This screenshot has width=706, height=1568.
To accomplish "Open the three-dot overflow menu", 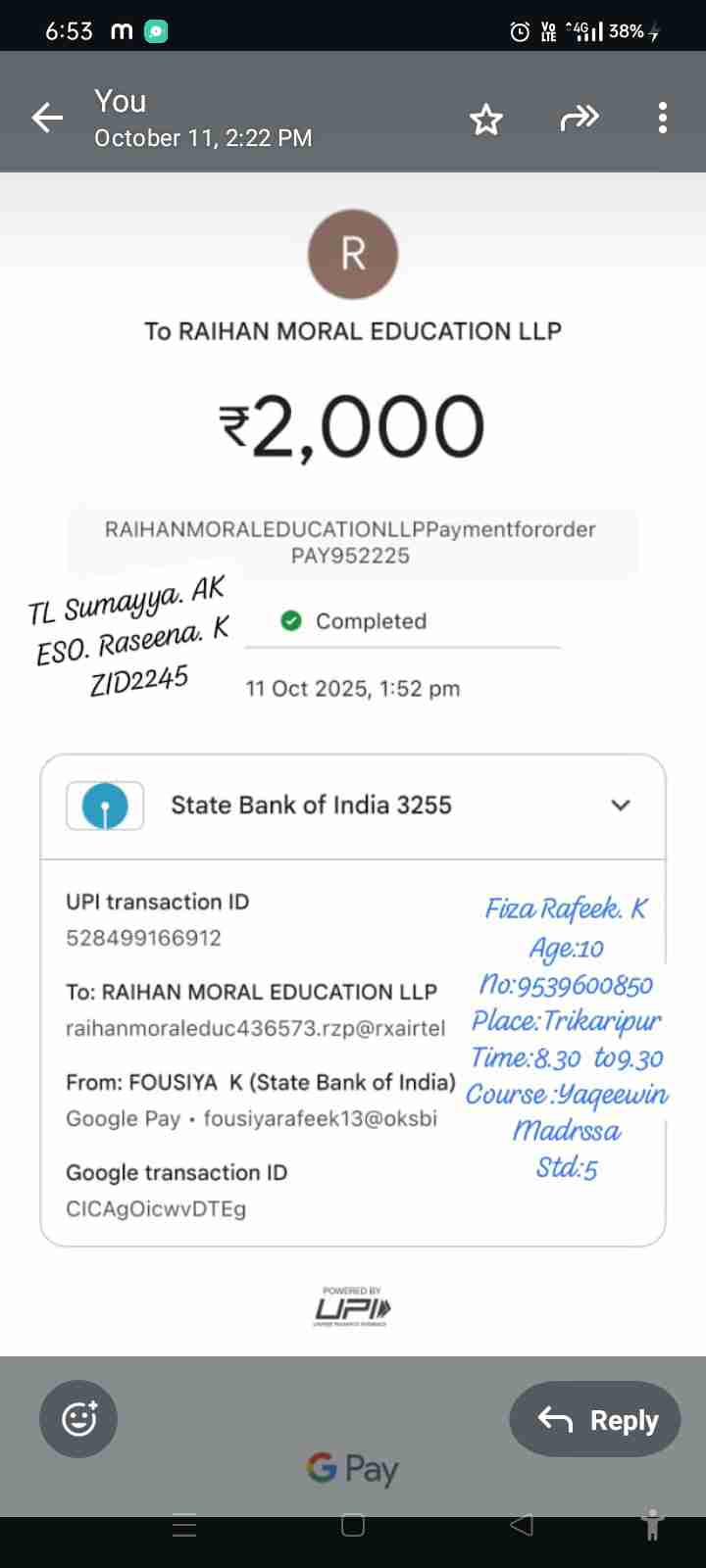I will click(663, 119).
